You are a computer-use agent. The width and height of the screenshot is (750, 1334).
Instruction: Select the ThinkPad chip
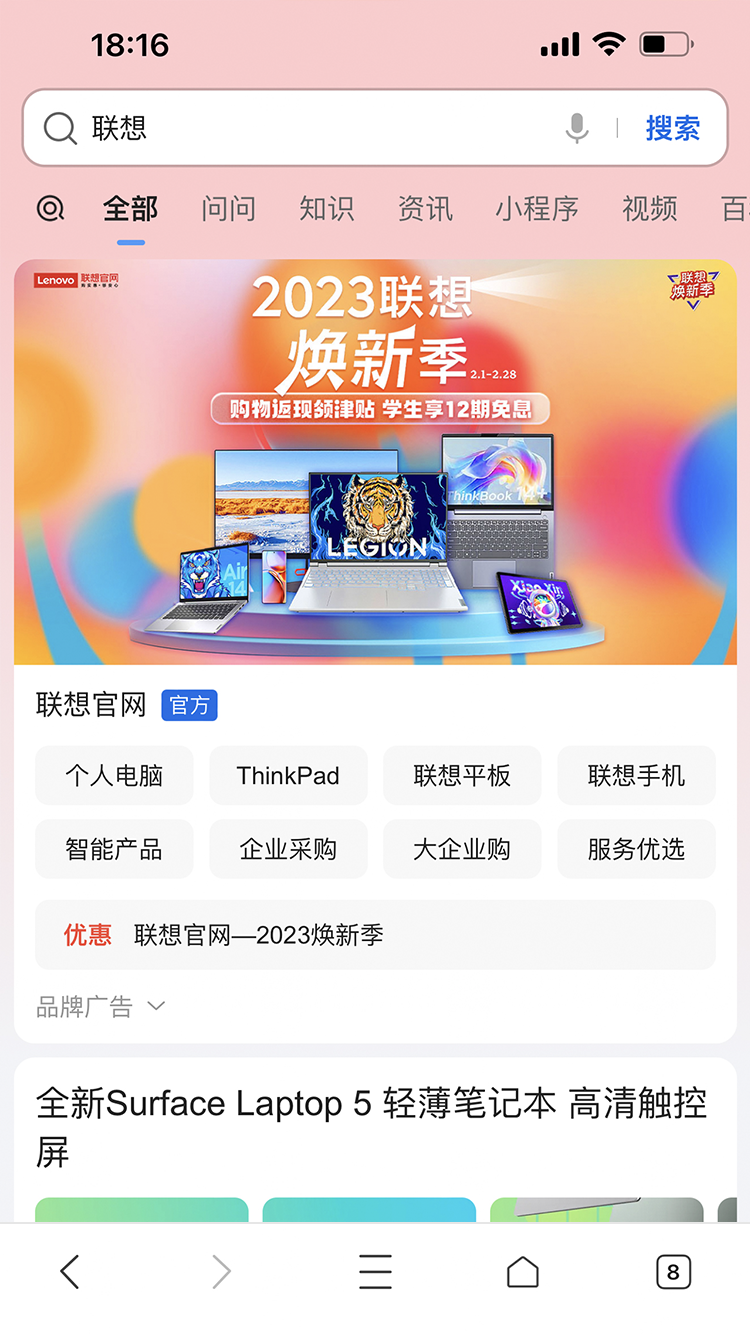[288, 776]
